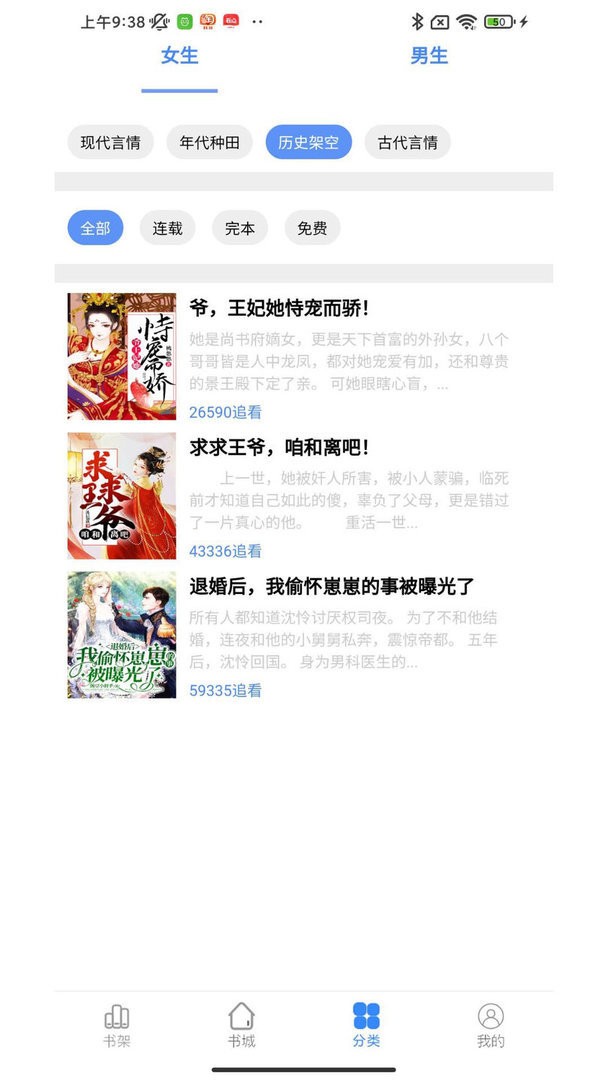This screenshot has height=1080, width=608.
Task: Open the book 求求王爷，咱和离吧！
Action: tap(279, 447)
